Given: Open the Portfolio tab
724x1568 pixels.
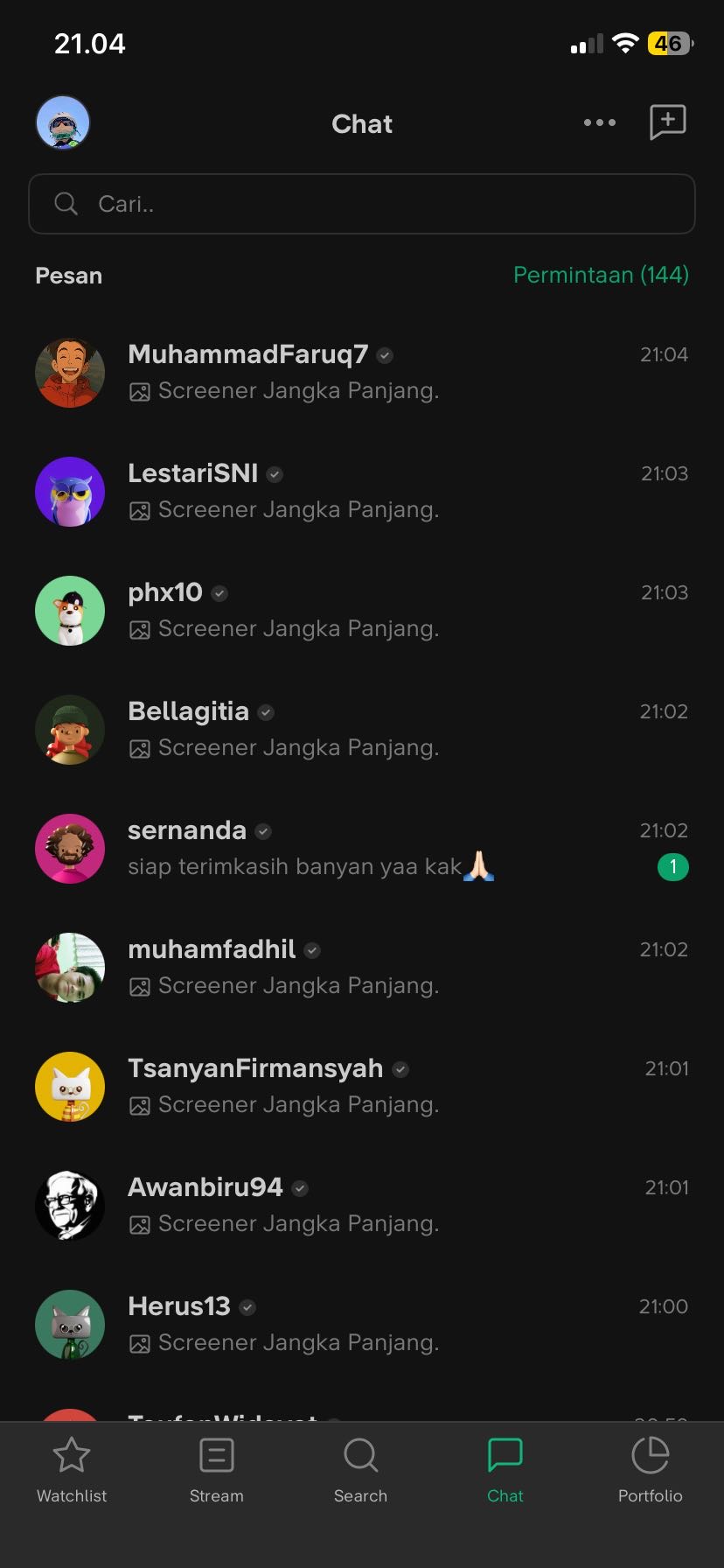Looking at the screenshot, I should pyautogui.click(x=650, y=1470).
